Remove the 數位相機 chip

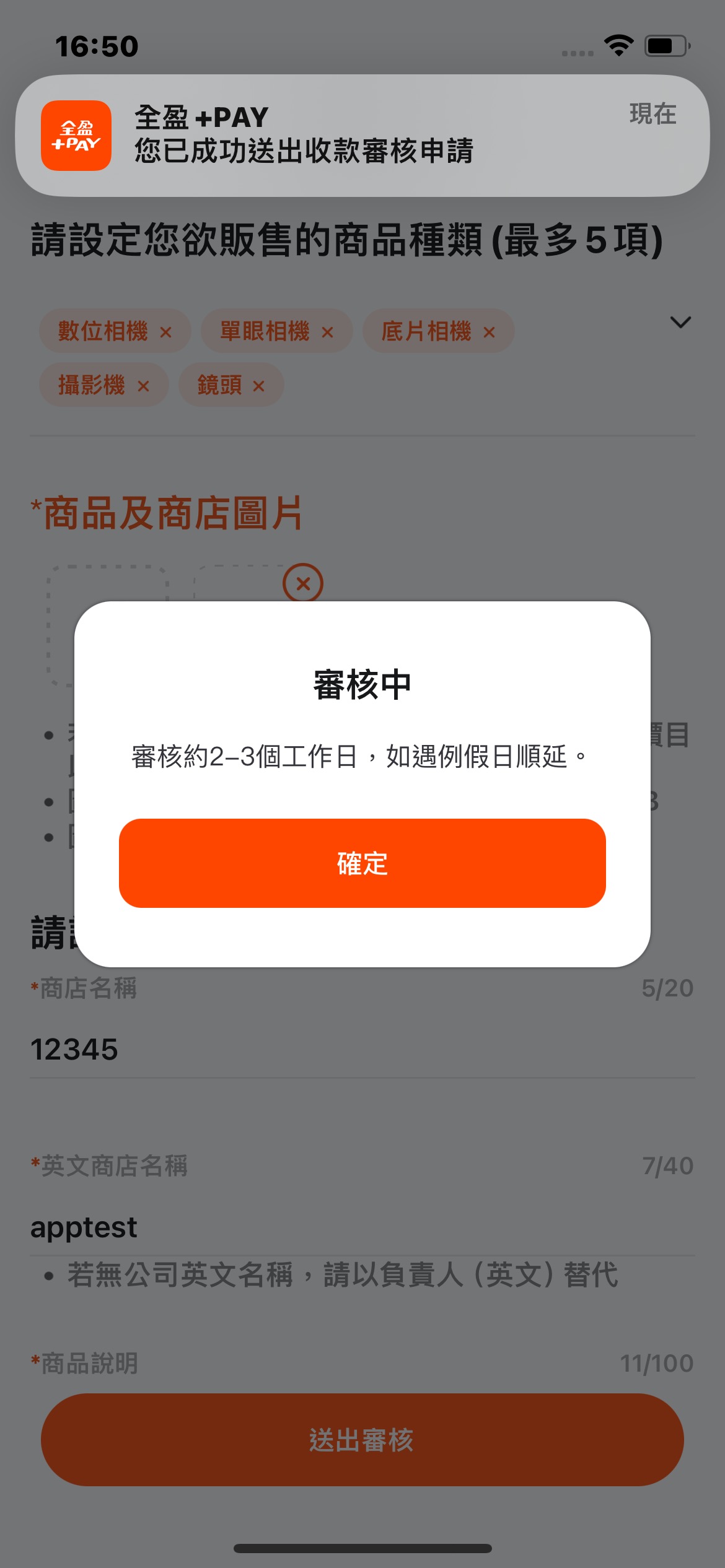tap(165, 333)
